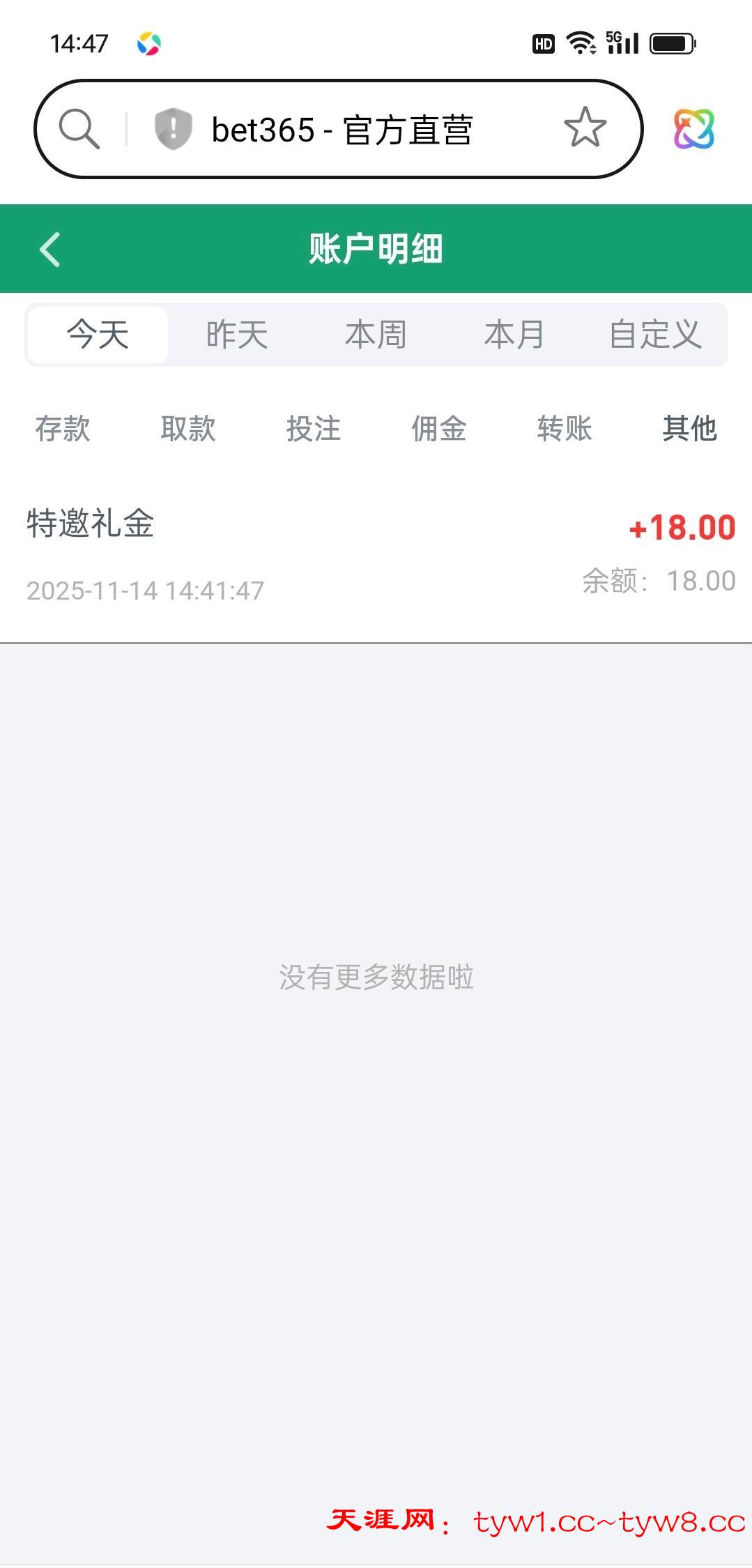Select the 今天 date filter
The height and width of the screenshot is (1568, 752).
click(x=98, y=335)
